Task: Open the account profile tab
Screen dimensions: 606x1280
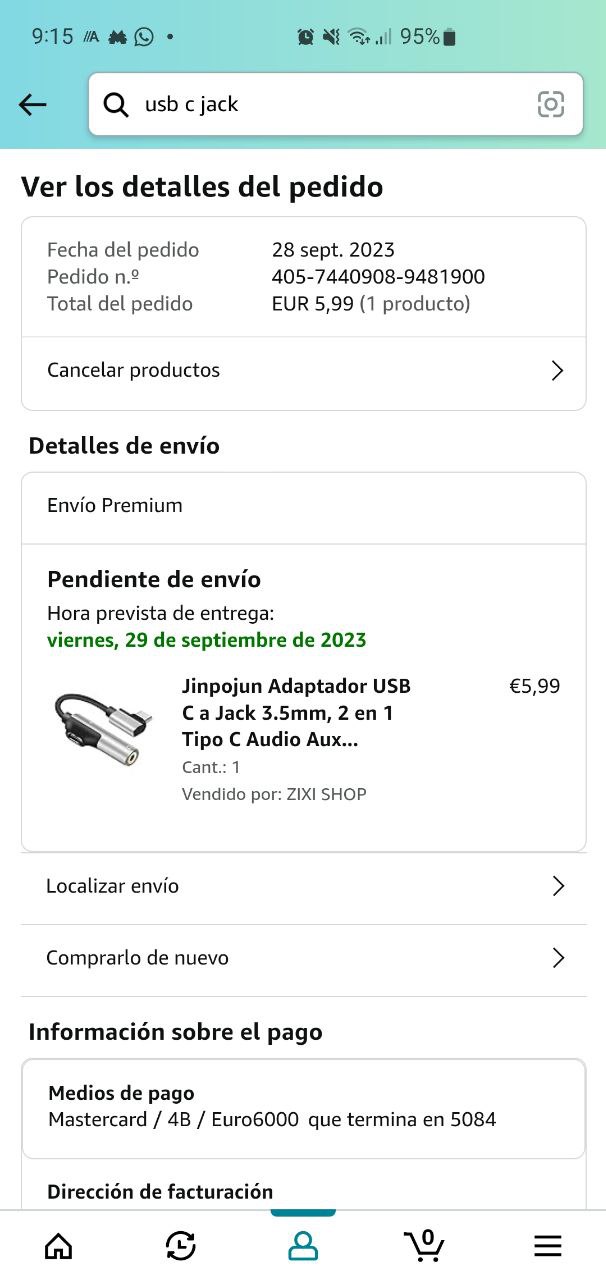Action: pyautogui.click(x=303, y=1245)
